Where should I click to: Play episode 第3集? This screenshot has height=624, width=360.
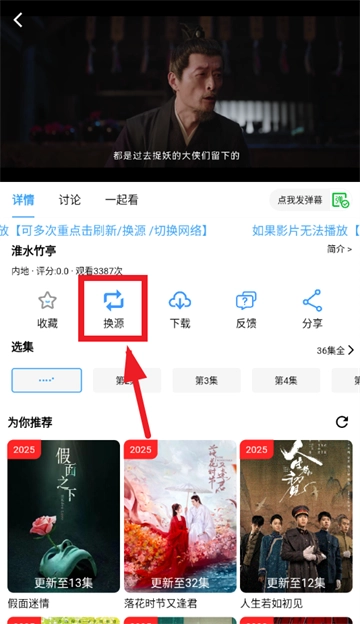[x=206, y=380]
